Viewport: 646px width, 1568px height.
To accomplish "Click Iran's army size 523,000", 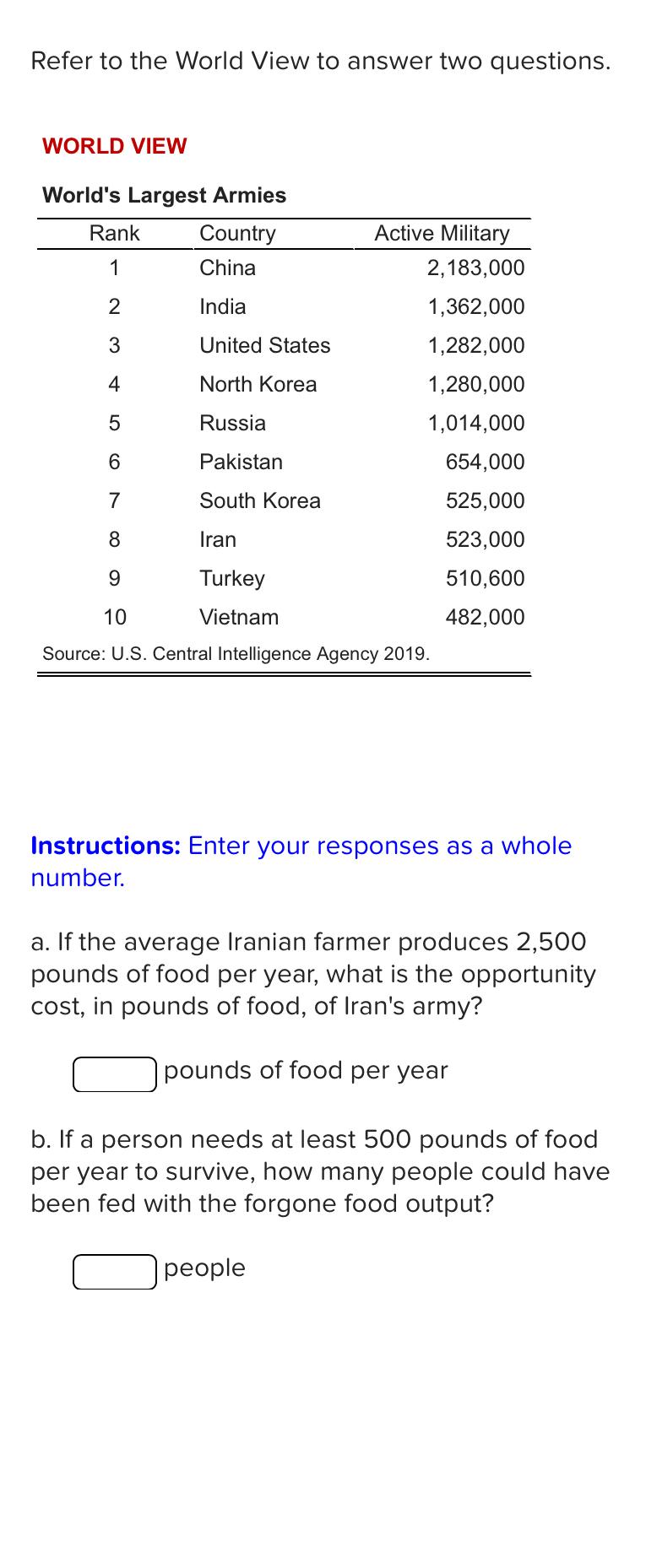I will pos(481,538).
